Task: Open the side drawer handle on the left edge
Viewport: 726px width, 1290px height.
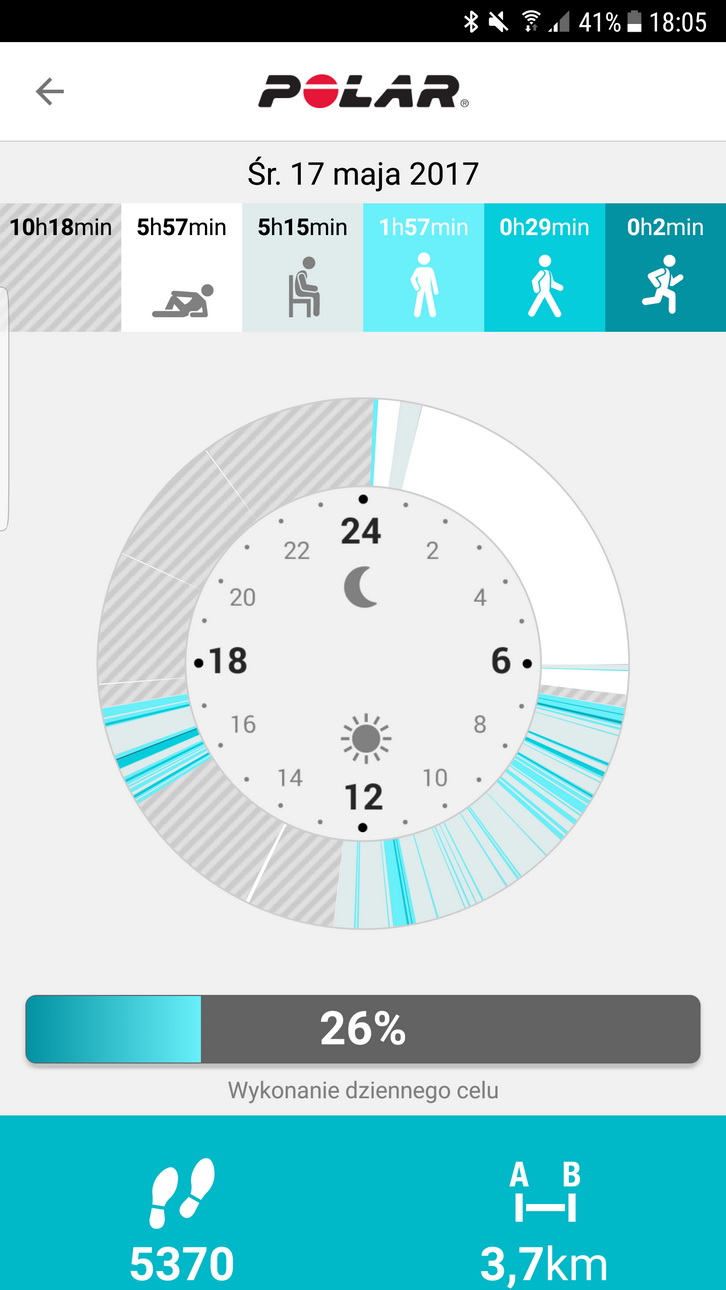Action: click(5, 408)
